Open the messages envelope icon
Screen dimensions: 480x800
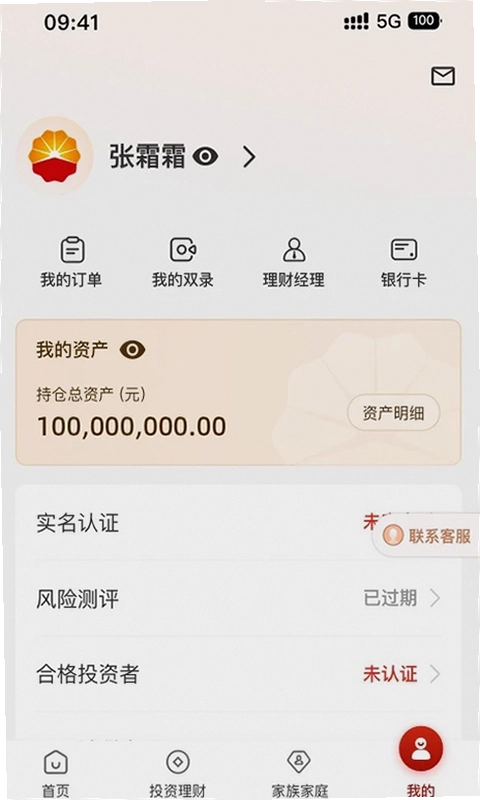[x=443, y=76]
